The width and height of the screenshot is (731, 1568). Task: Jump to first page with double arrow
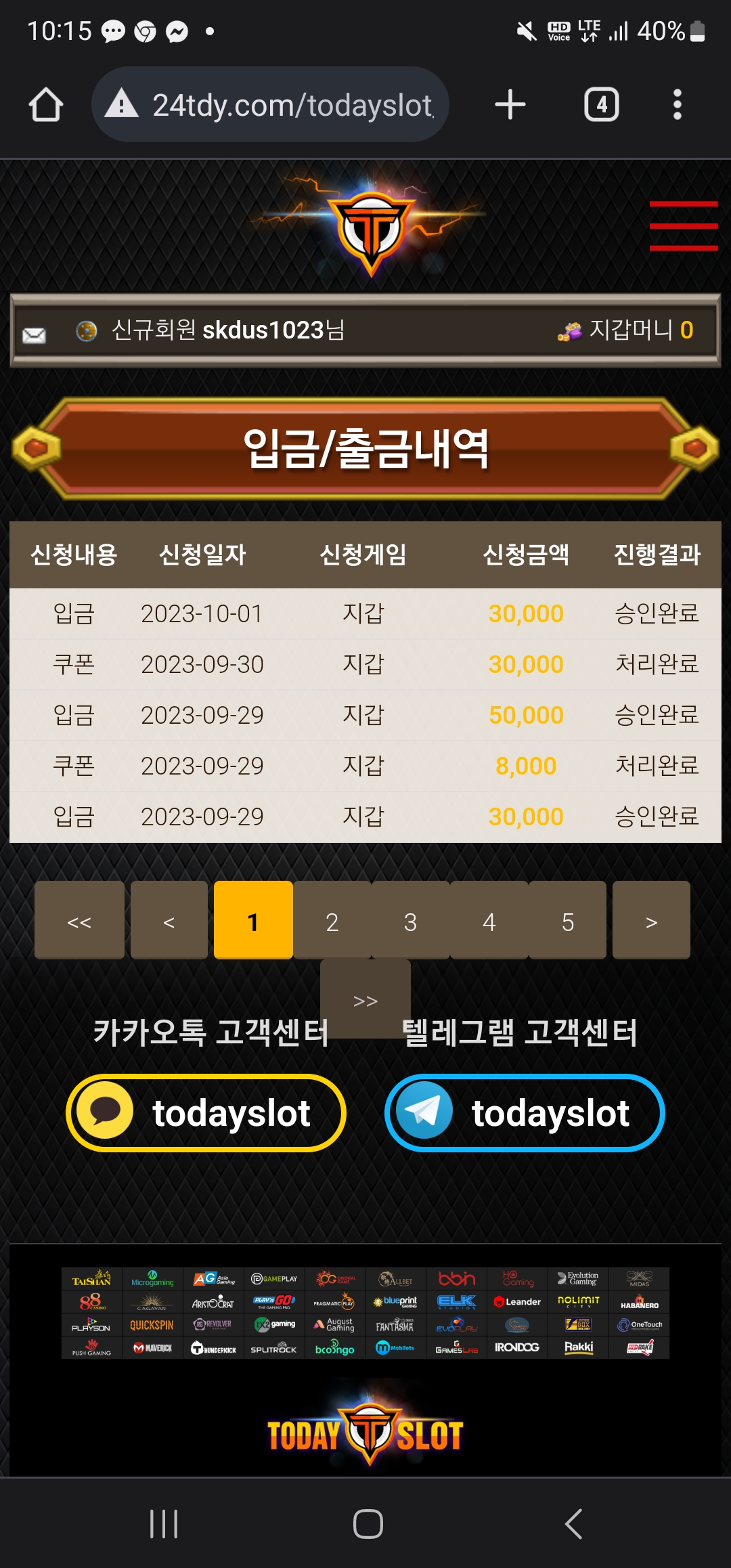(79, 921)
